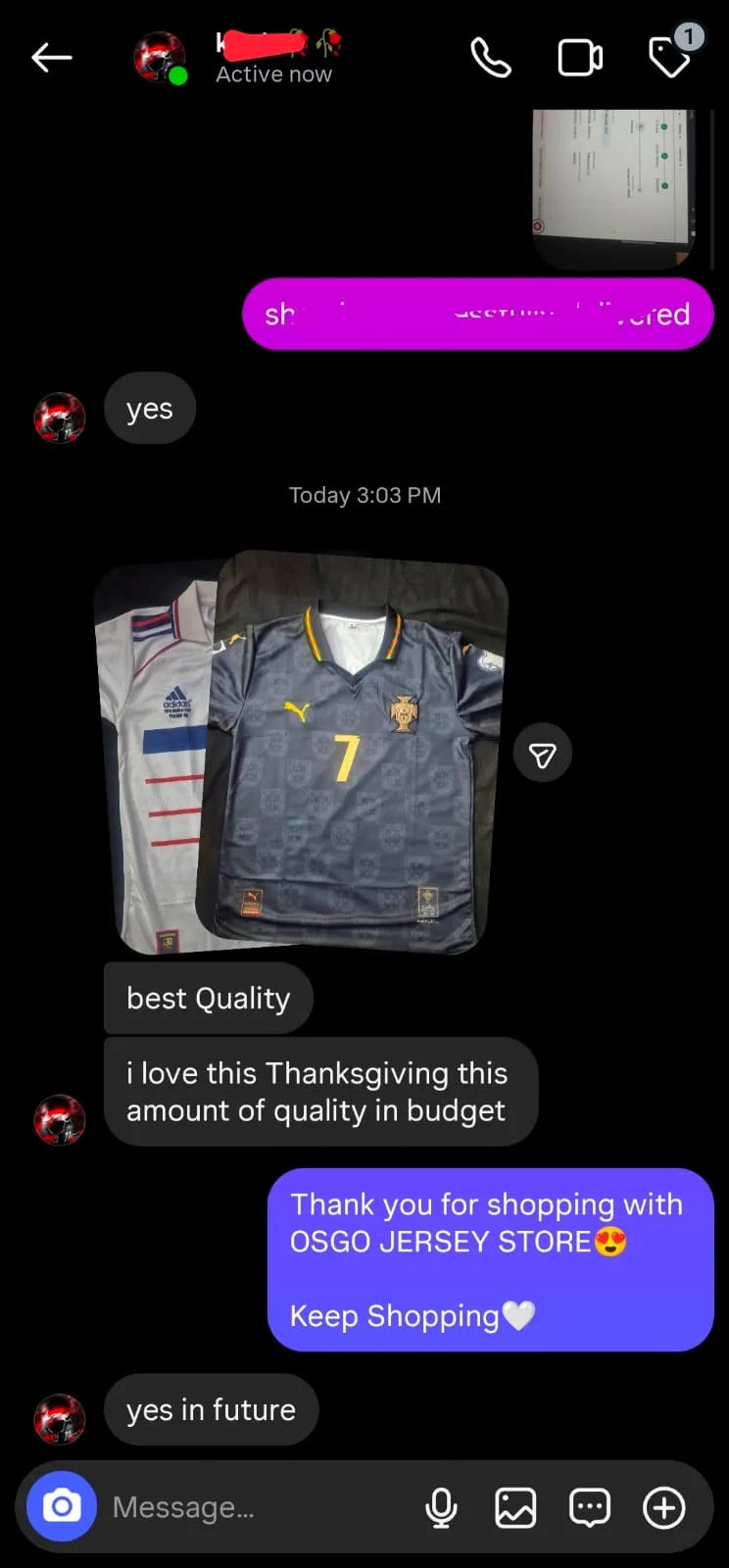
Task: Open the contact's profile picture in header
Action: pyautogui.click(x=160, y=58)
